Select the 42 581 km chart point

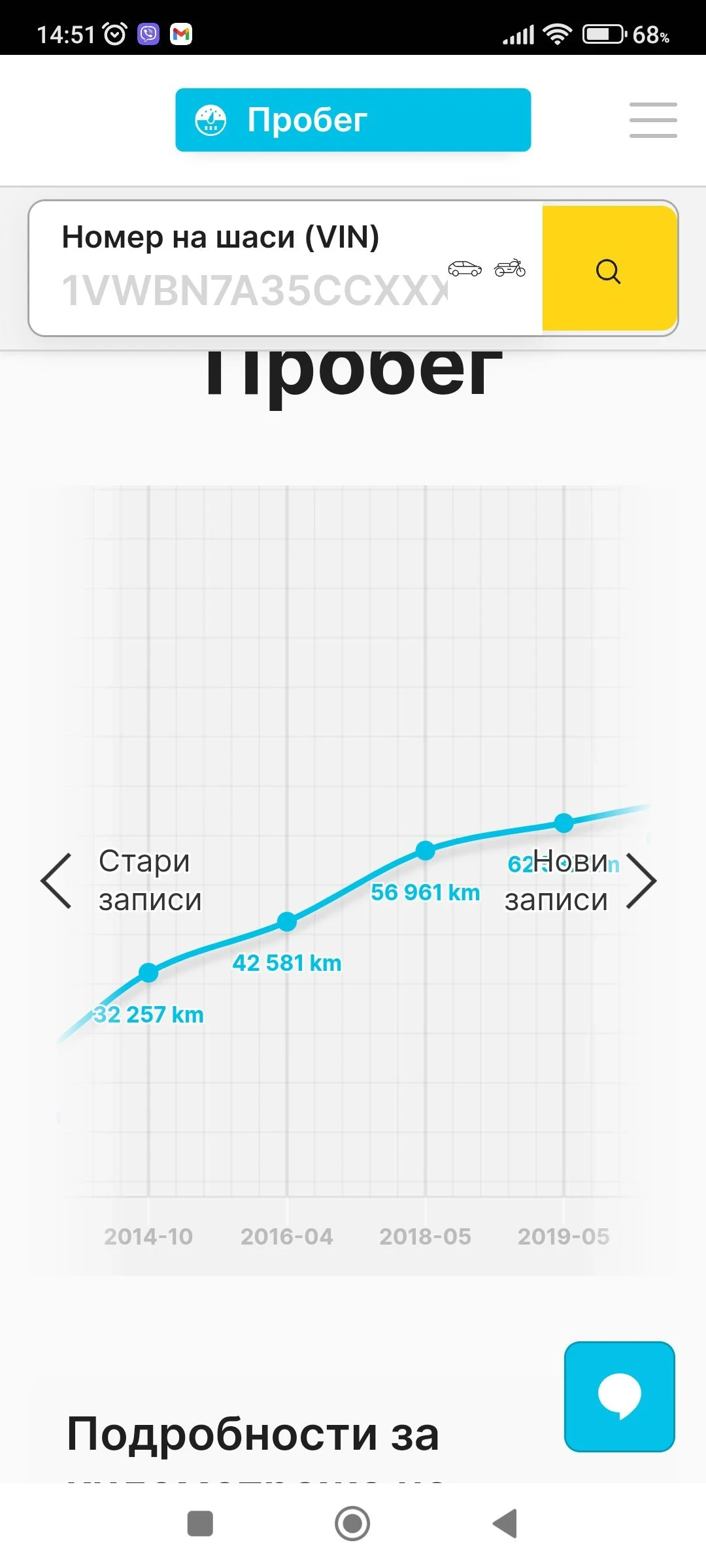287,921
